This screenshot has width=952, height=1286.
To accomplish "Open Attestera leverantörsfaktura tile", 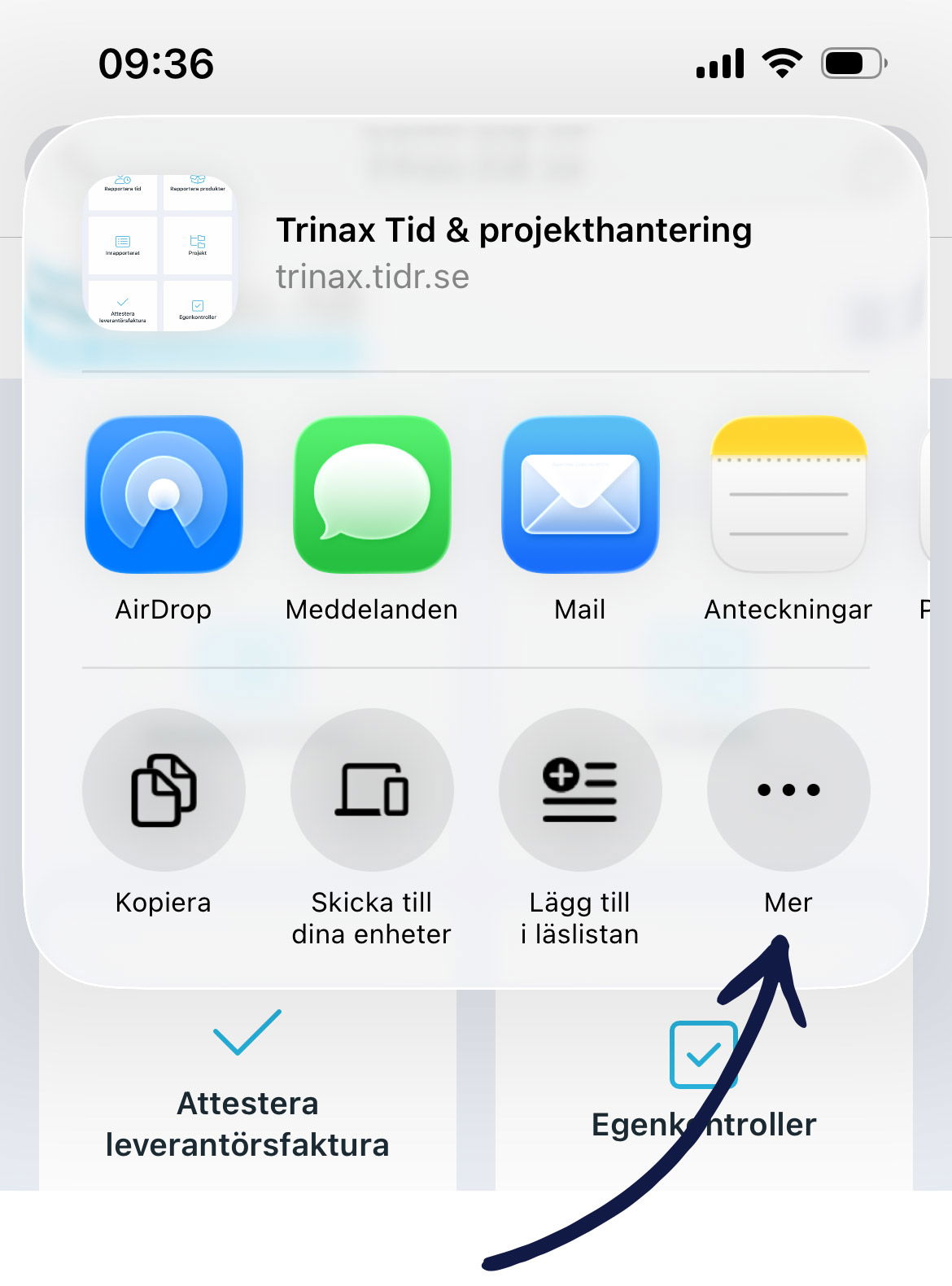I will point(247,1091).
